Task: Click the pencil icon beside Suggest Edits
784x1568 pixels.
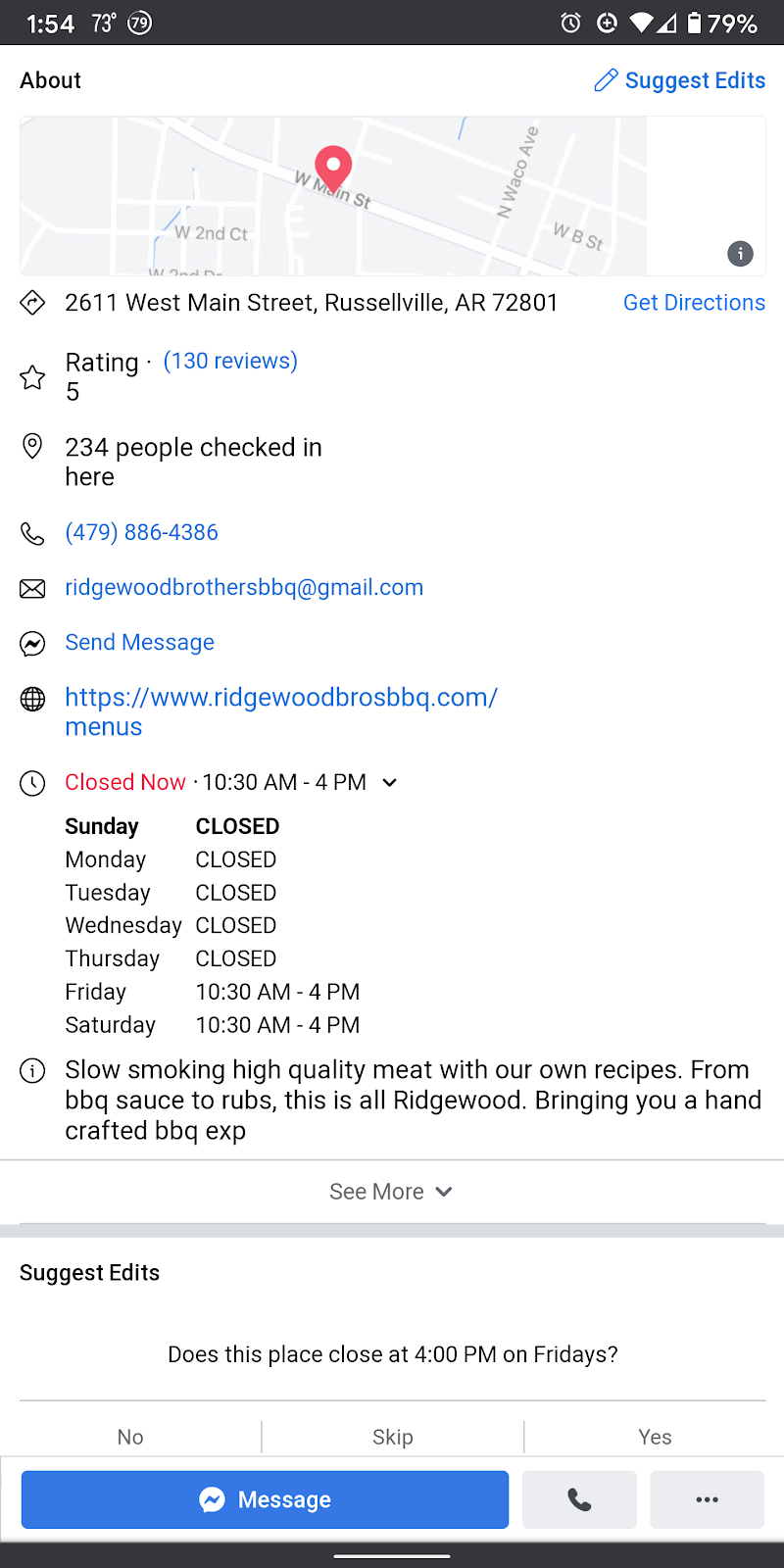Action: pyautogui.click(x=607, y=80)
